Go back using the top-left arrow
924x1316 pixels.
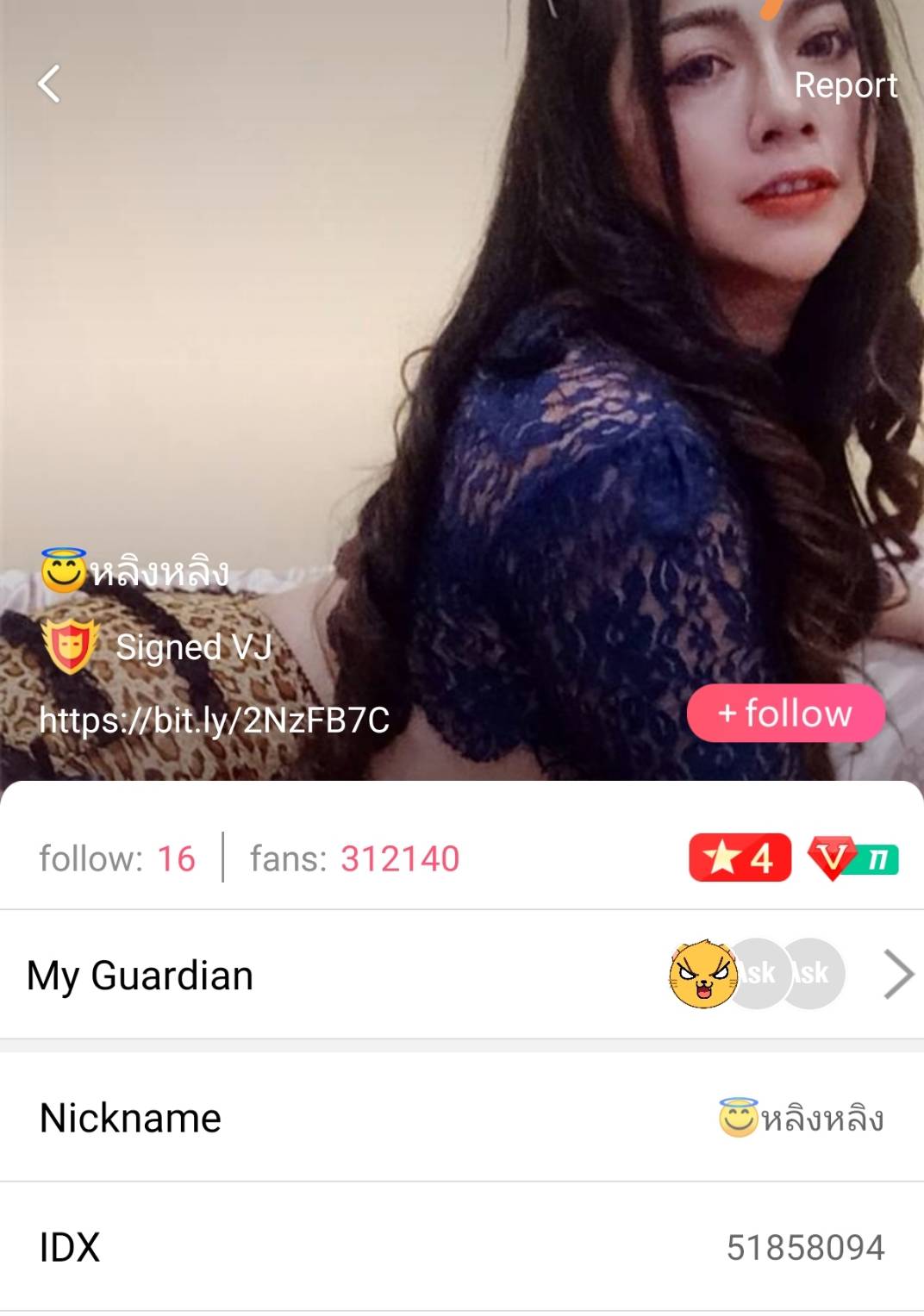tap(49, 84)
